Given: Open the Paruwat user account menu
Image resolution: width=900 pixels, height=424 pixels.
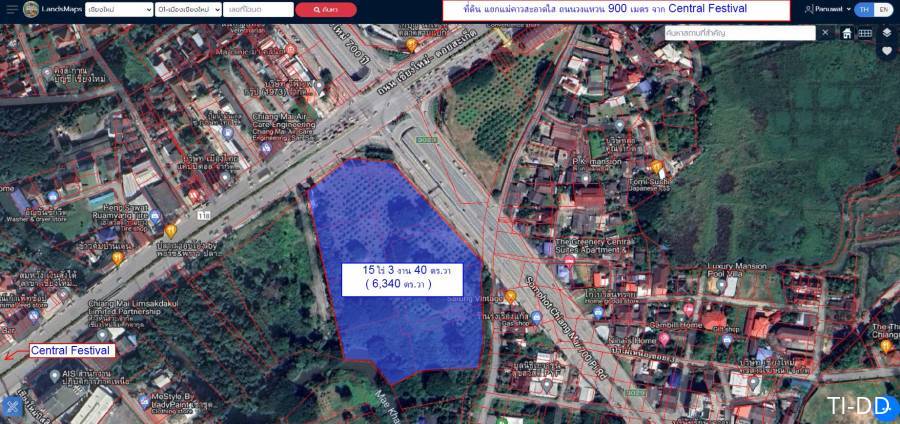Looking at the screenshot, I should click(x=828, y=9).
